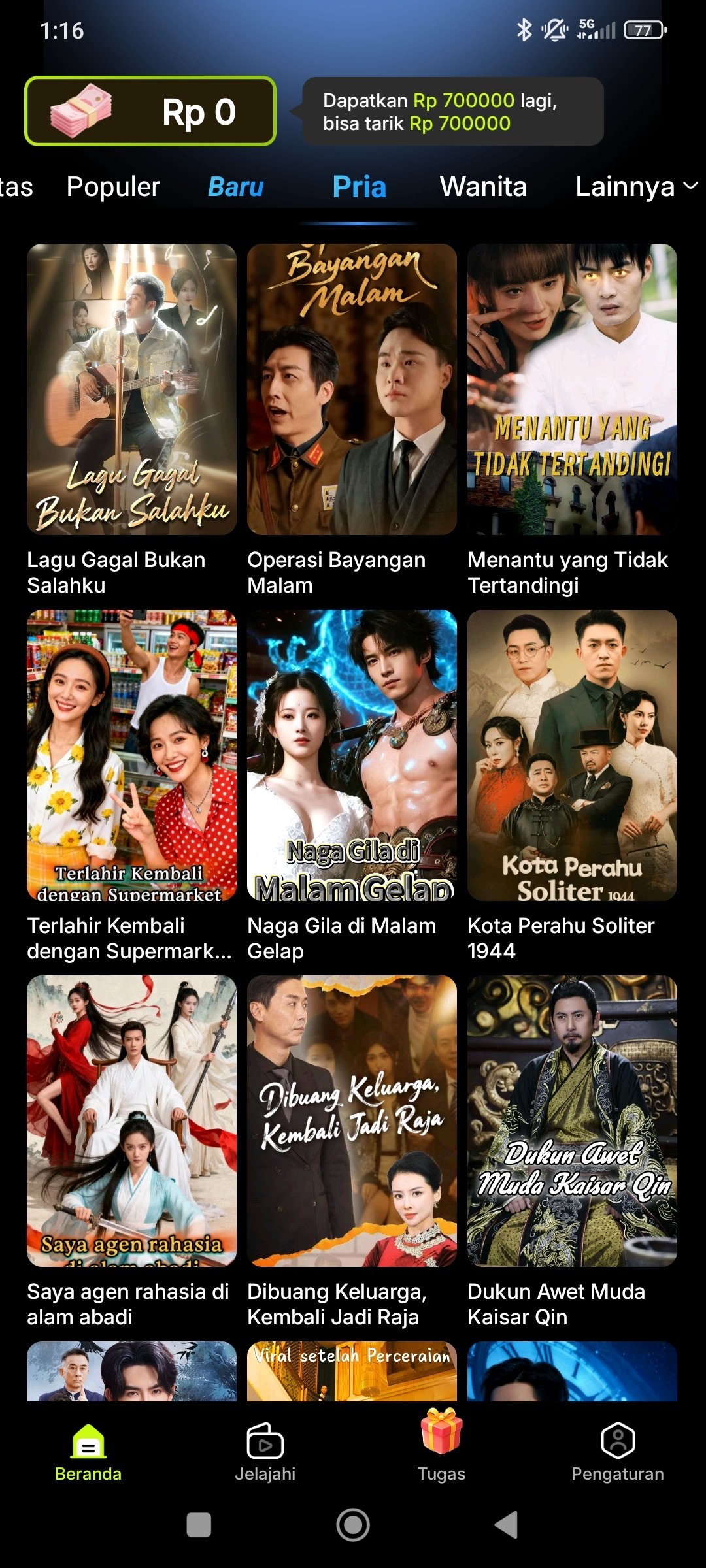Select the Baru tab

(235, 187)
